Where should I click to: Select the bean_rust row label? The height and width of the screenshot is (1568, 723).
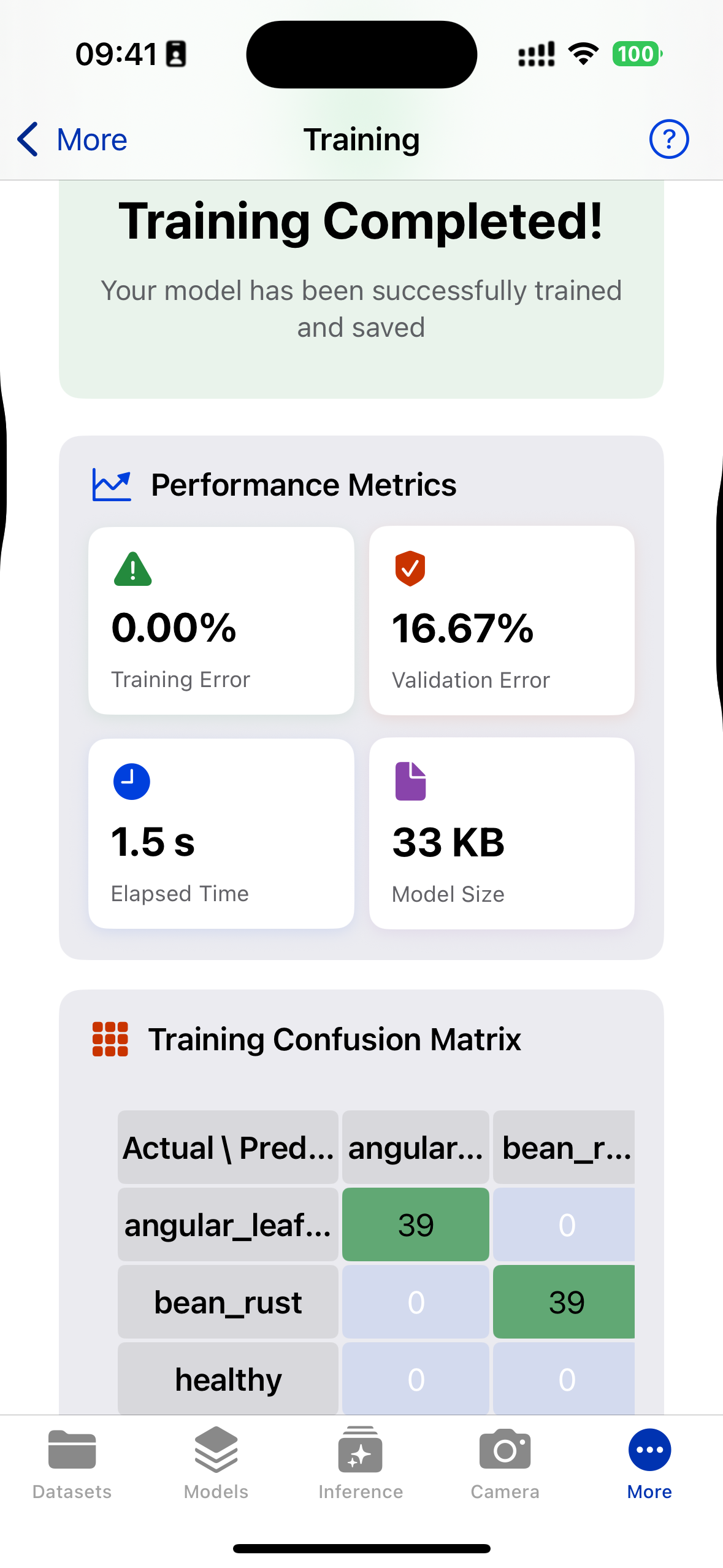[228, 1302]
